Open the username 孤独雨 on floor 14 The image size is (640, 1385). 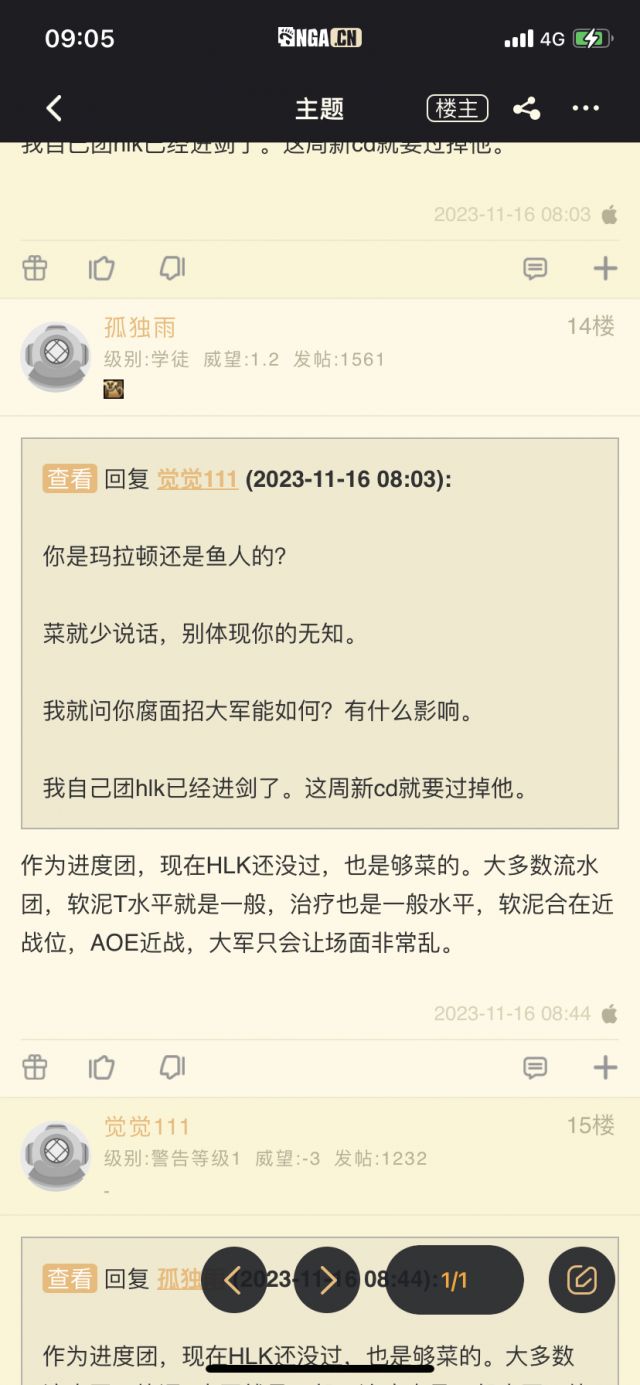click(x=140, y=327)
